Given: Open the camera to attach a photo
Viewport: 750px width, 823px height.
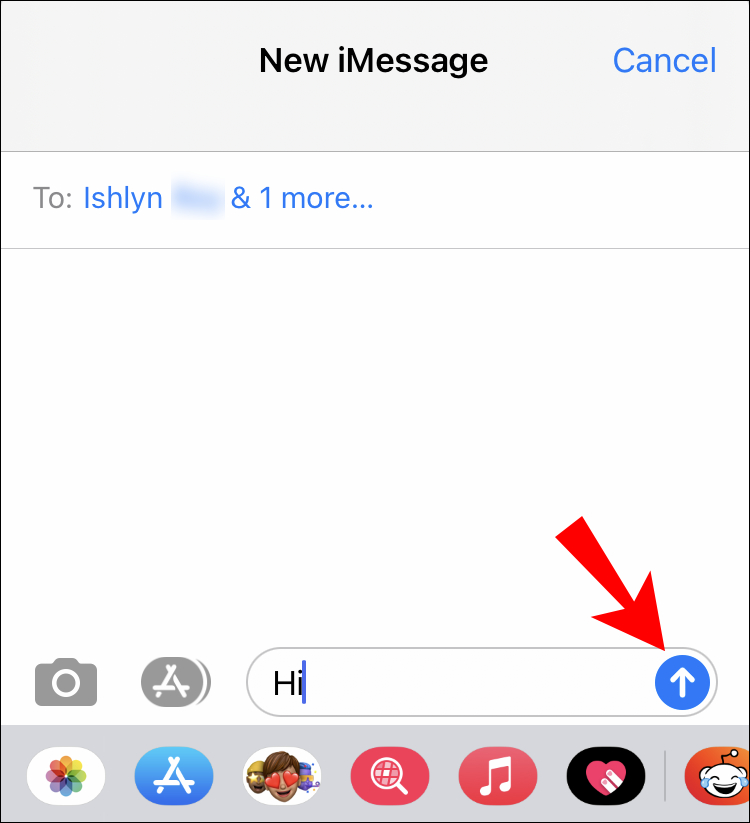Looking at the screenshot, I should [66, 683].
